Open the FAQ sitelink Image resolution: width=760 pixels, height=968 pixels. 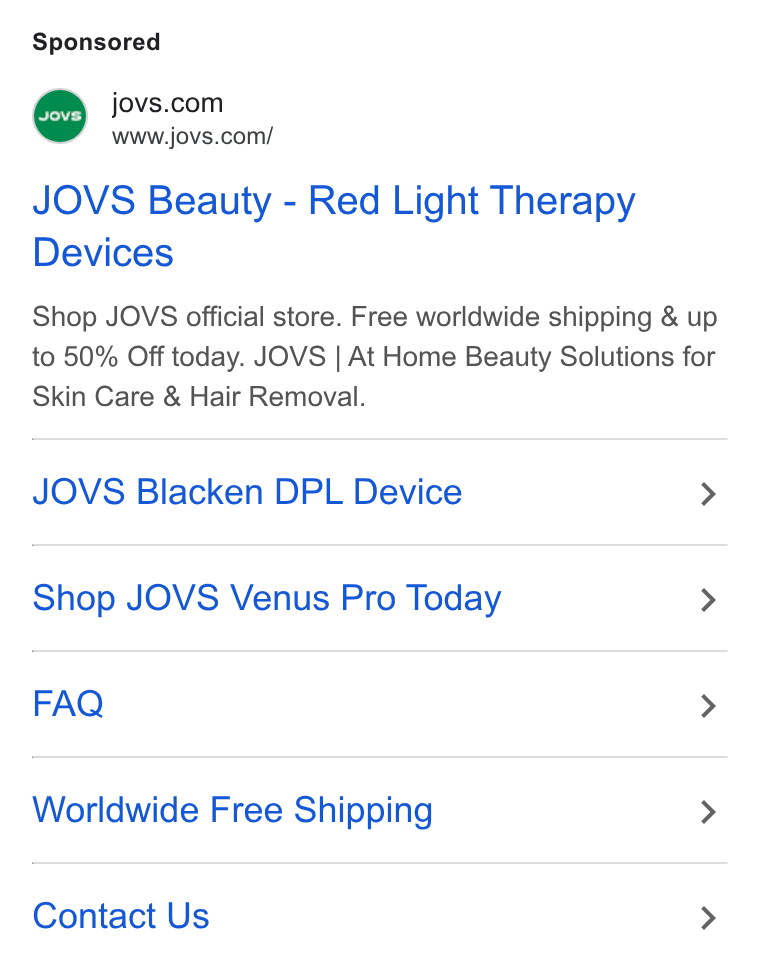pyautogui.click(x=380, y=704)
